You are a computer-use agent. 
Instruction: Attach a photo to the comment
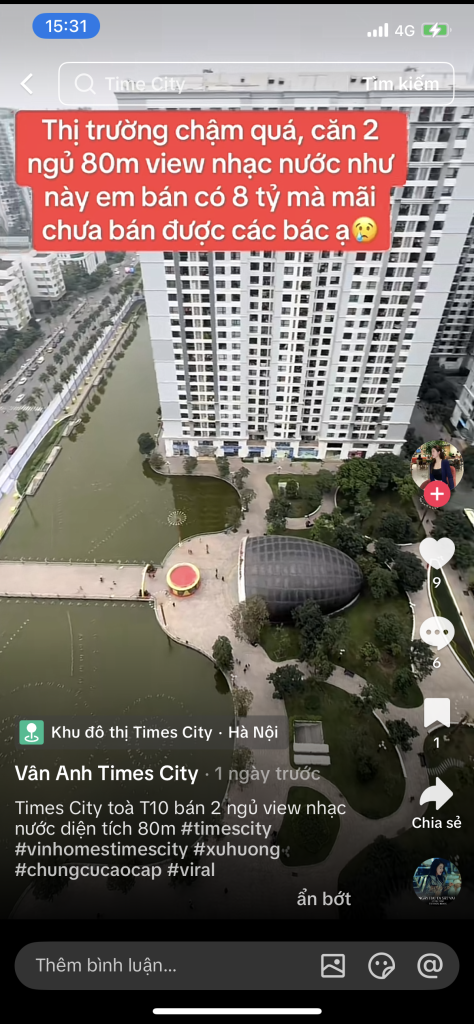click(x=333, y=965)
